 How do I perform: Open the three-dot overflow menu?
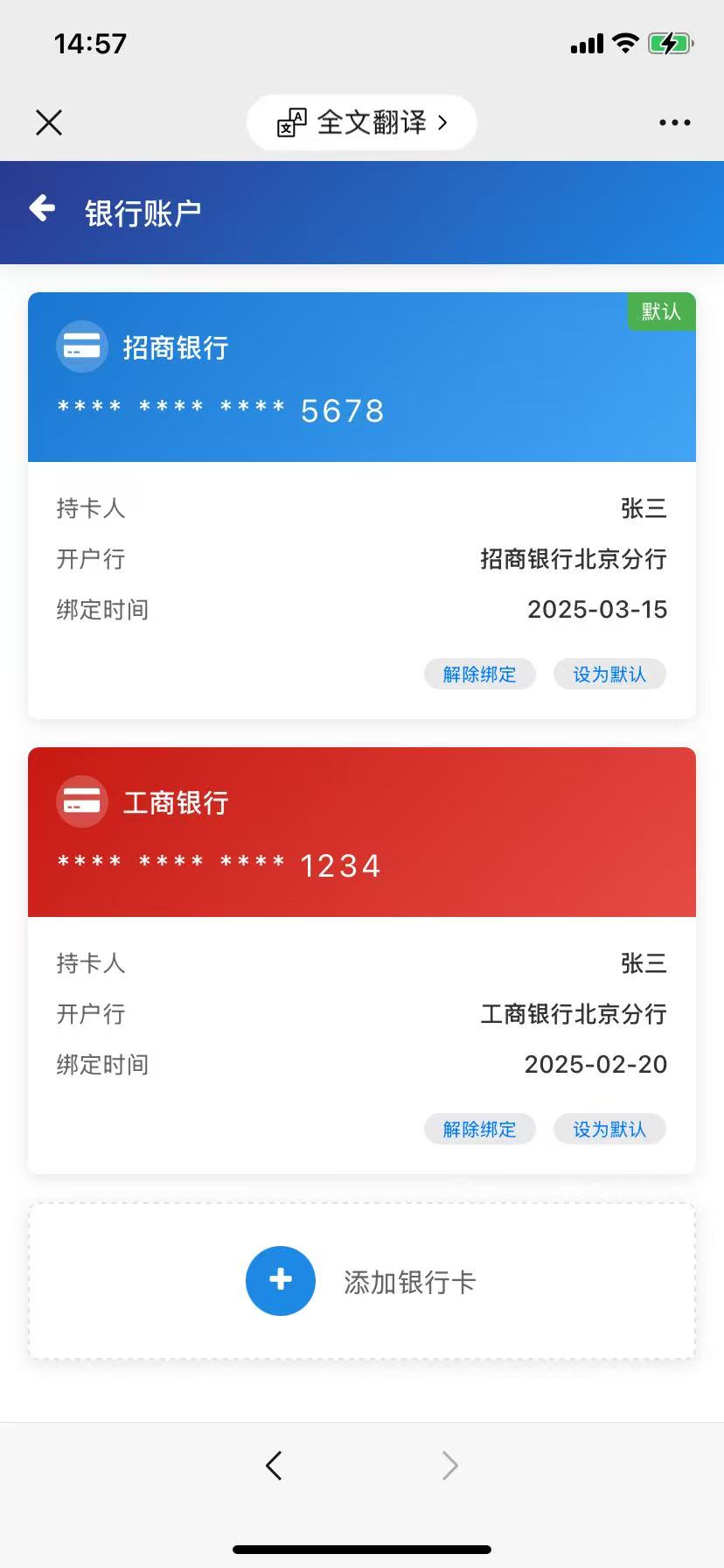coord(674,122)
